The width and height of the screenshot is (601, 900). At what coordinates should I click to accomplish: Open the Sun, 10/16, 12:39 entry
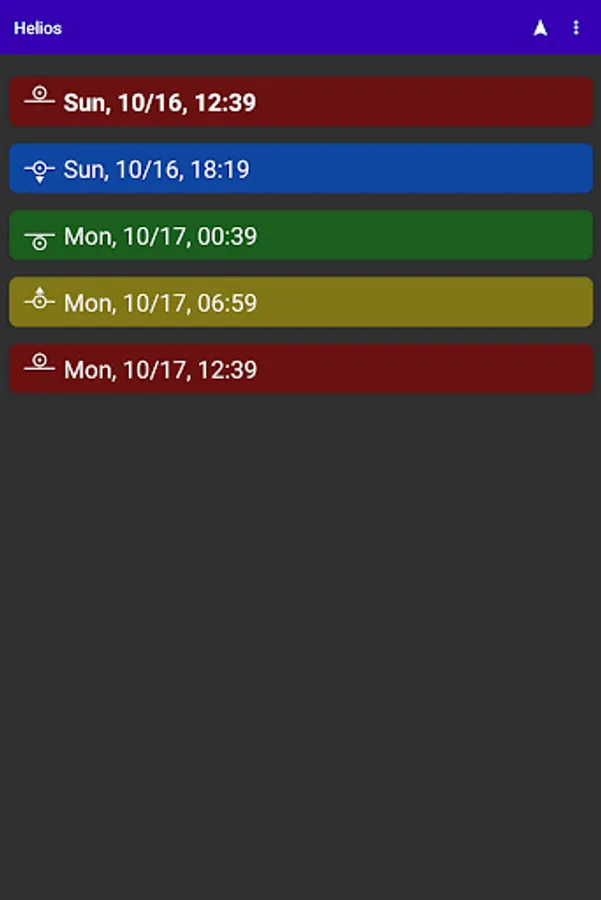click(300, 102)
